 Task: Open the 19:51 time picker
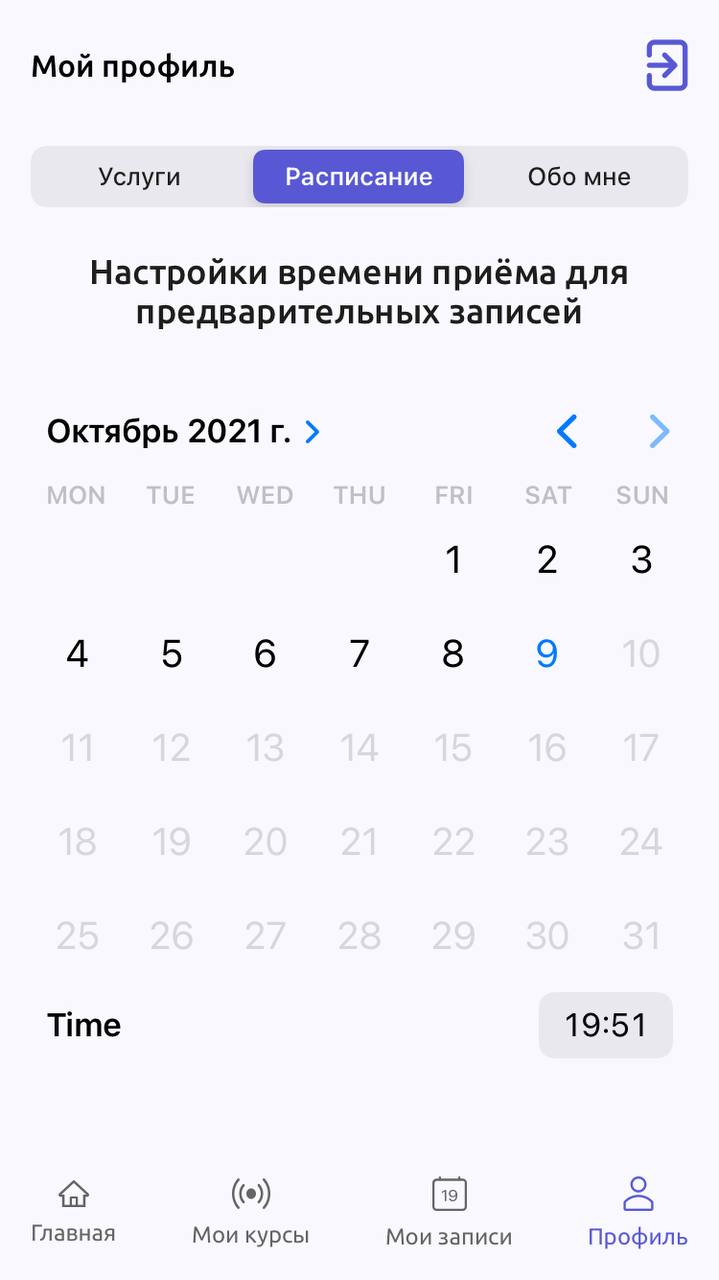click(605, 1025)
